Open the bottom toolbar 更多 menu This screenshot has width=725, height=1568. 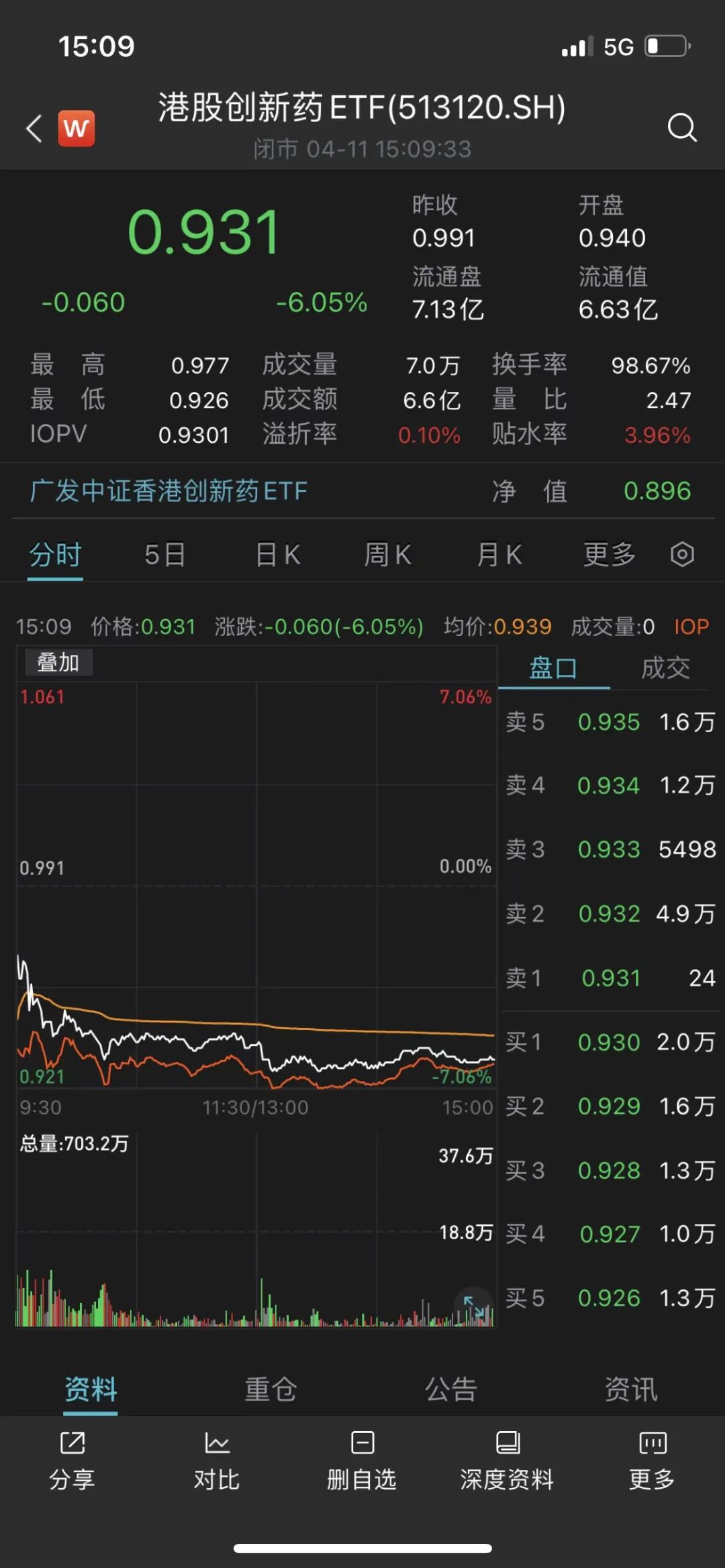pos(652,1460)
